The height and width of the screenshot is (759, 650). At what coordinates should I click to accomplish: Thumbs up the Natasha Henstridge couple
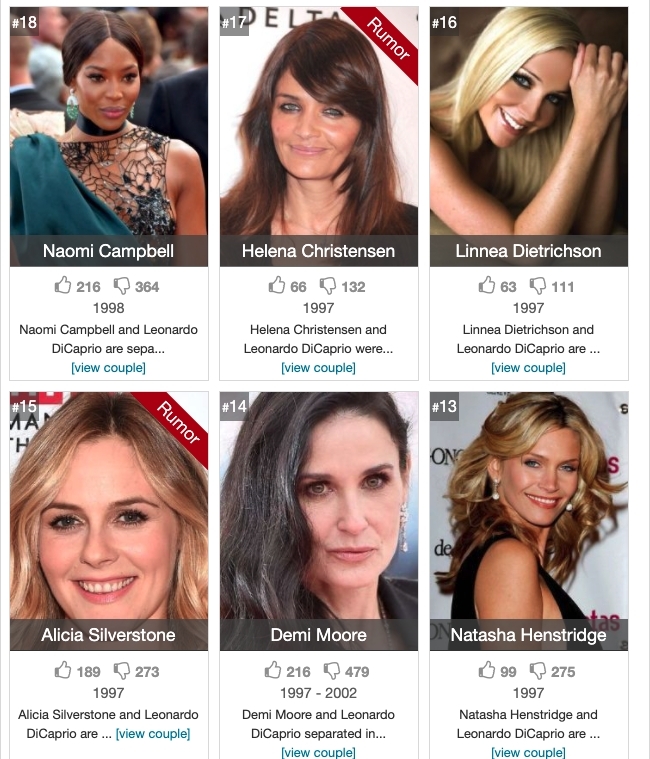click(x=487, y=671)
